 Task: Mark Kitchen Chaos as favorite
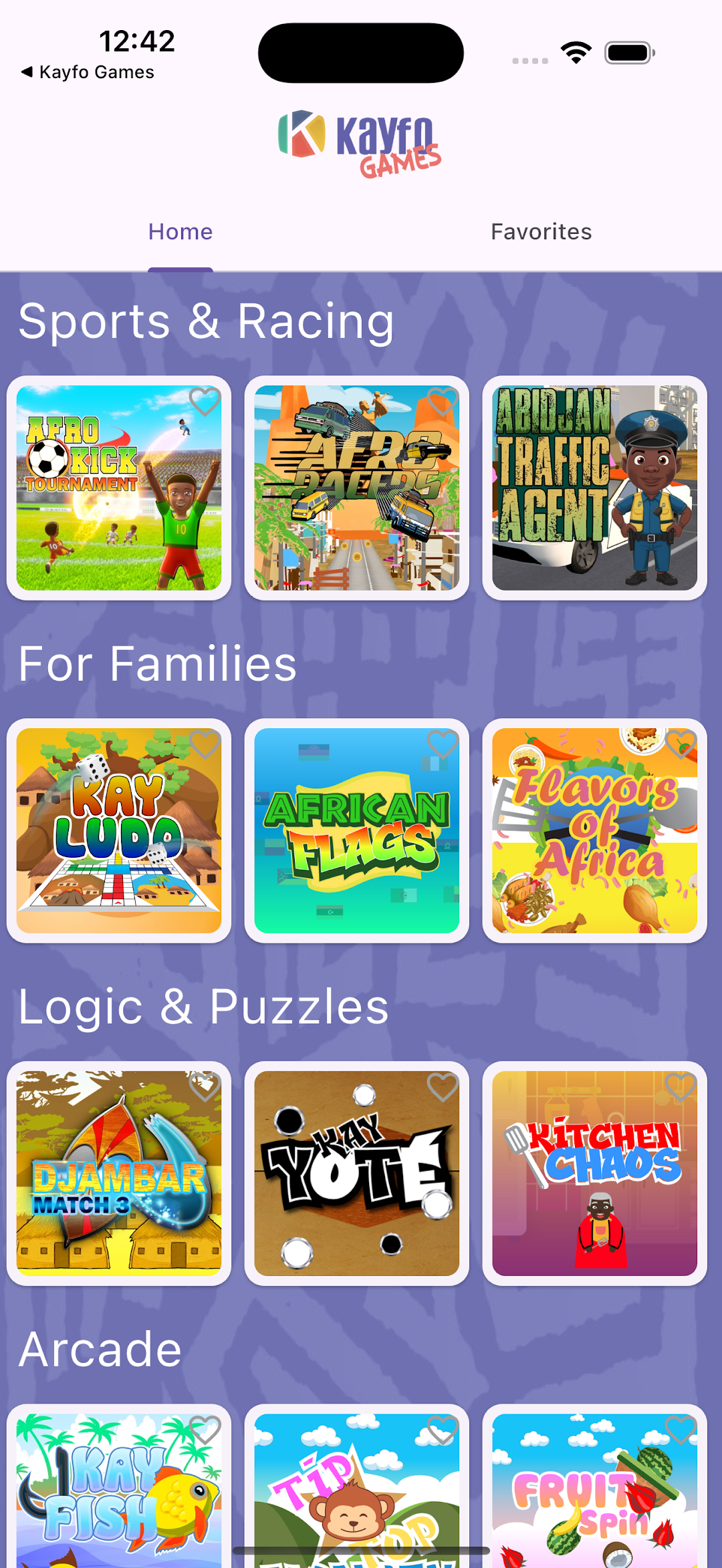681,1087
